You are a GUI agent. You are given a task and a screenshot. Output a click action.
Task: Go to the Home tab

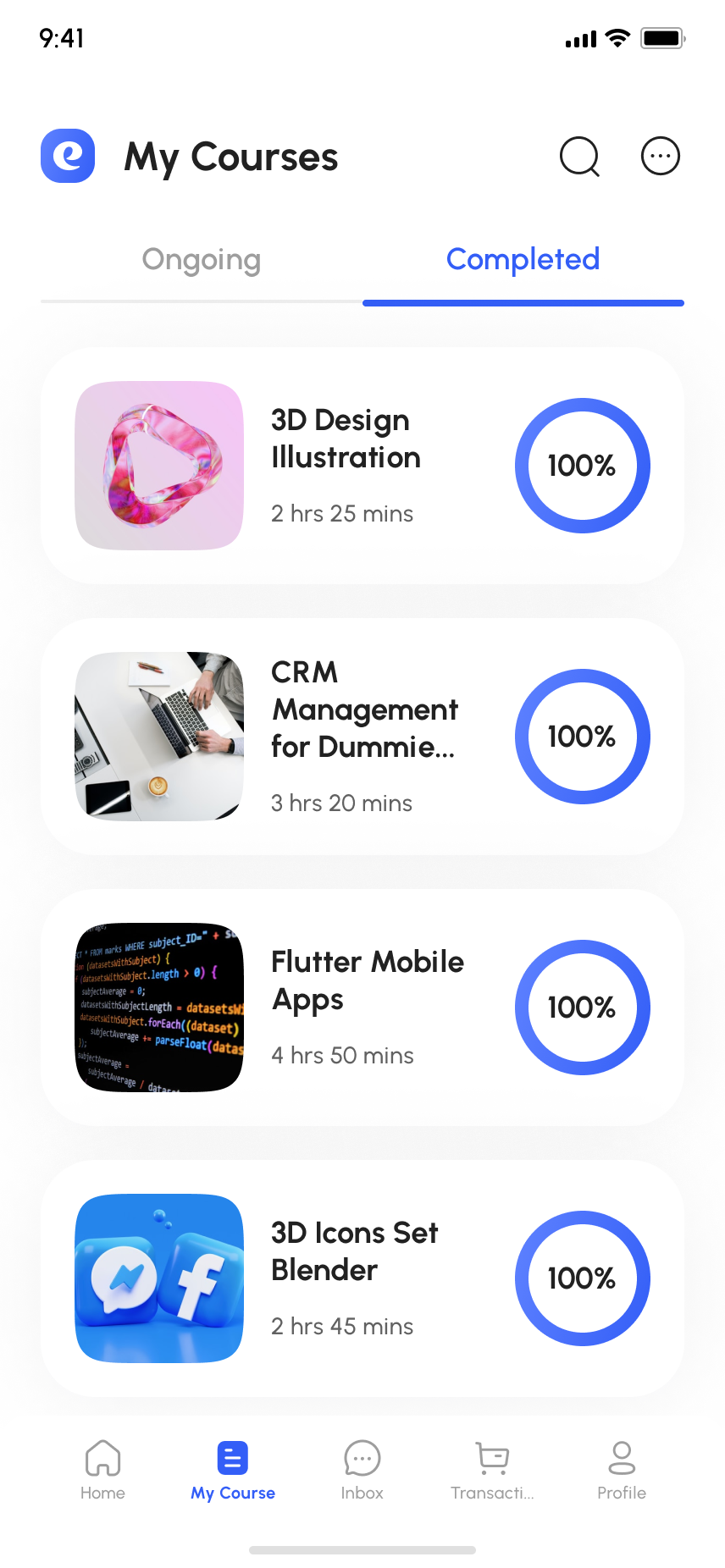pyautogui.click(x=102, y=1470)
